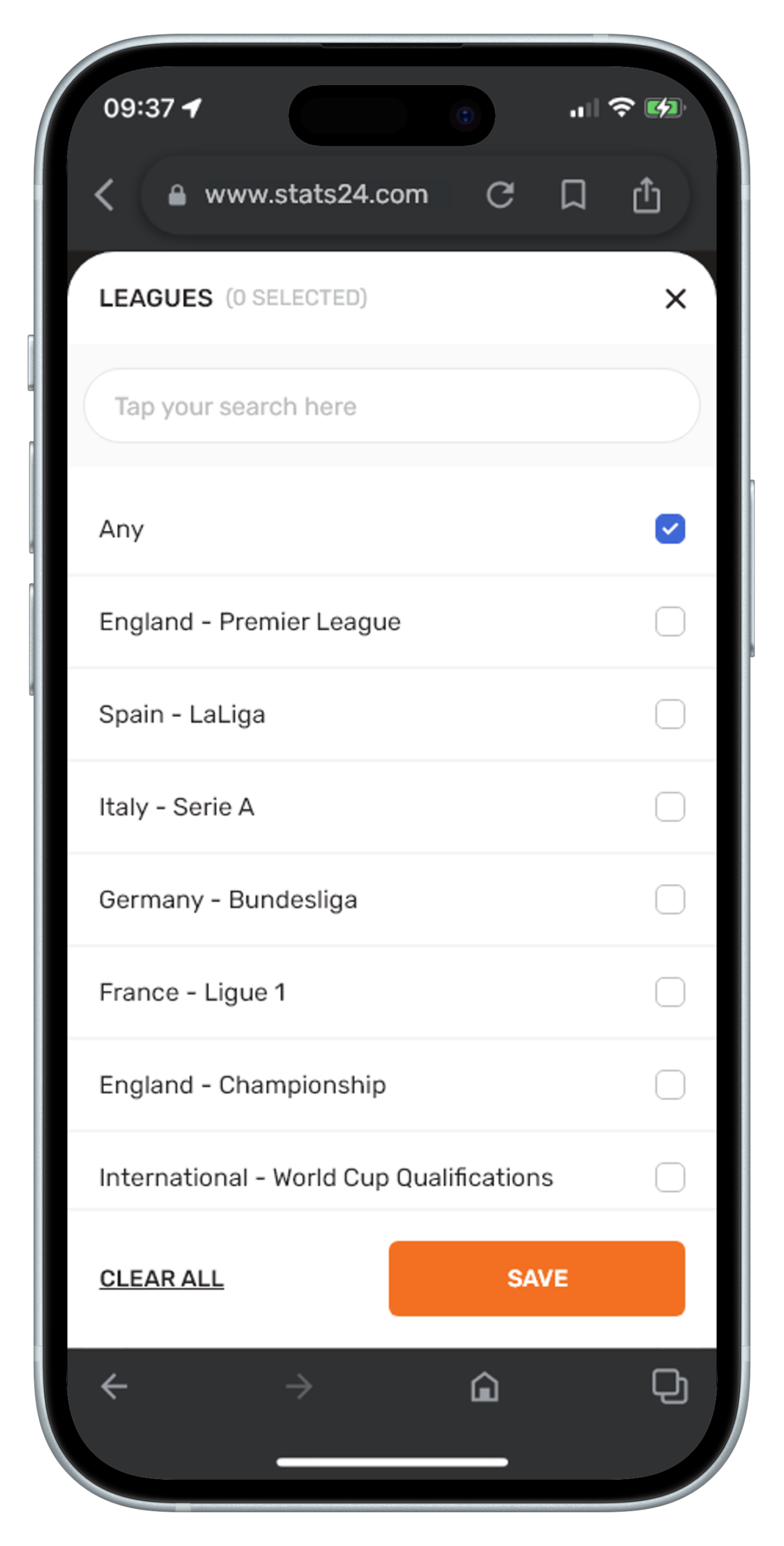Check International - World Cup Qualifications
The image size is (784, 1546).
coord(669,1178)
